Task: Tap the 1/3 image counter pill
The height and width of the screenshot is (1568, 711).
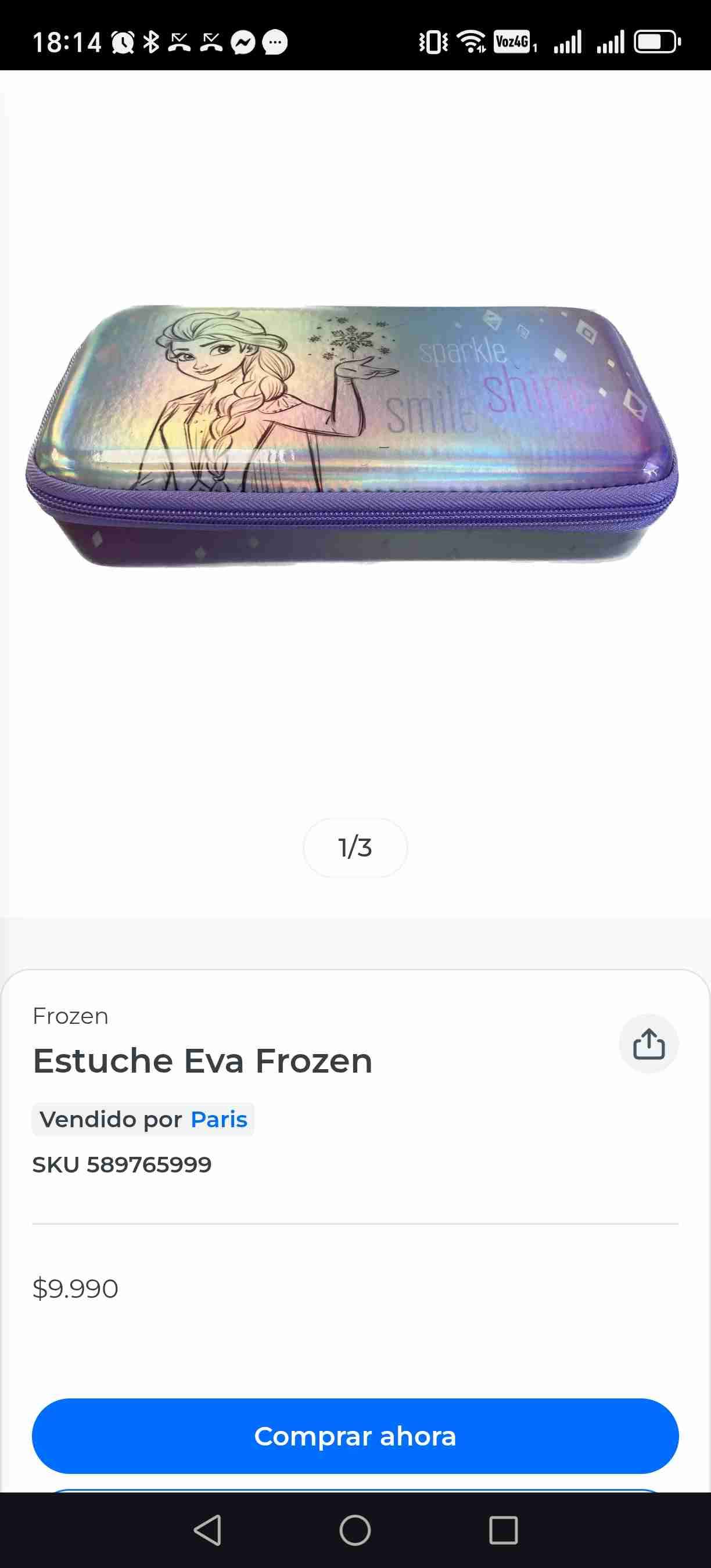Action: tap(355, 847)
